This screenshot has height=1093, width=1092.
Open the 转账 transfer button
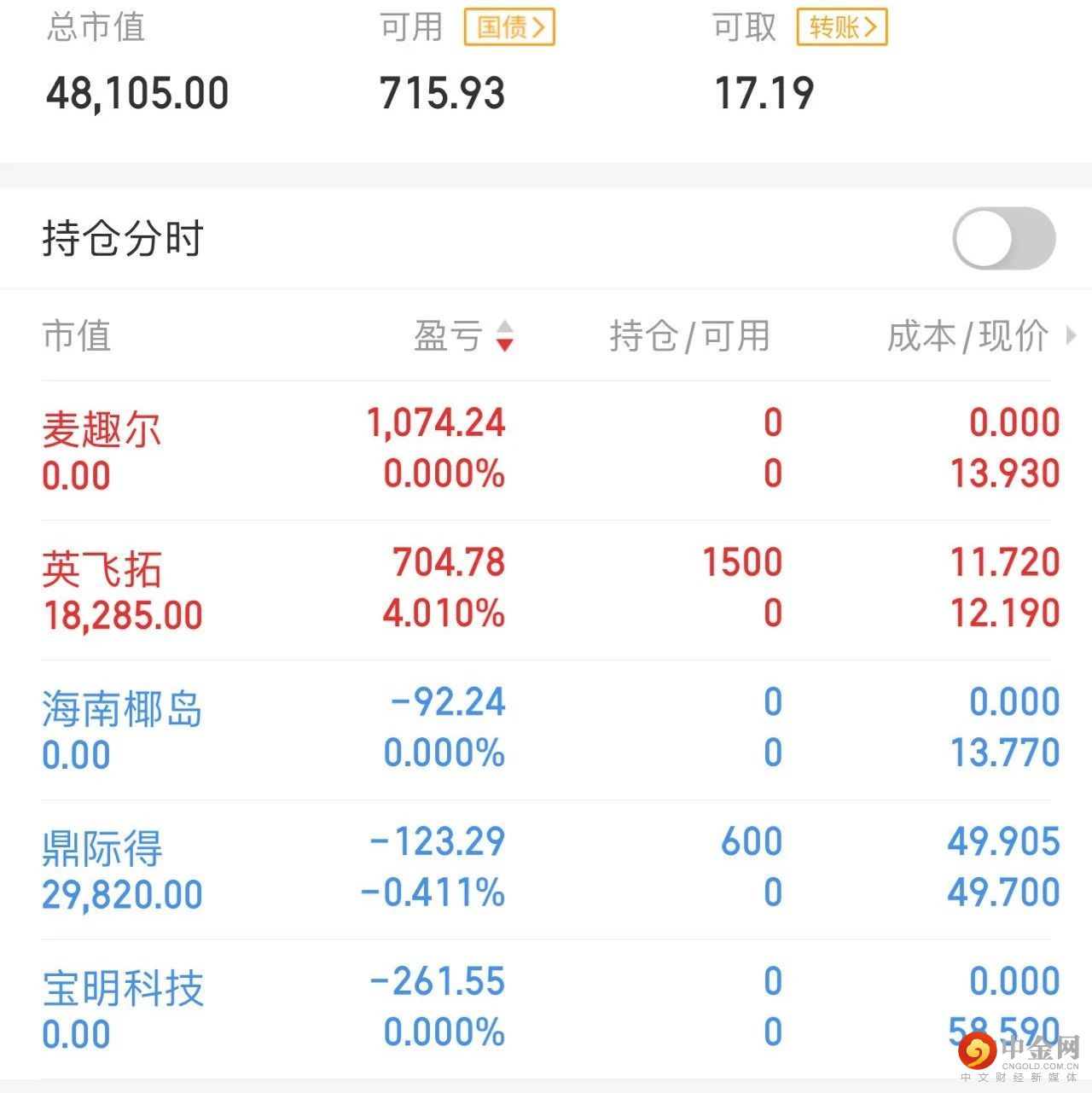842,27
